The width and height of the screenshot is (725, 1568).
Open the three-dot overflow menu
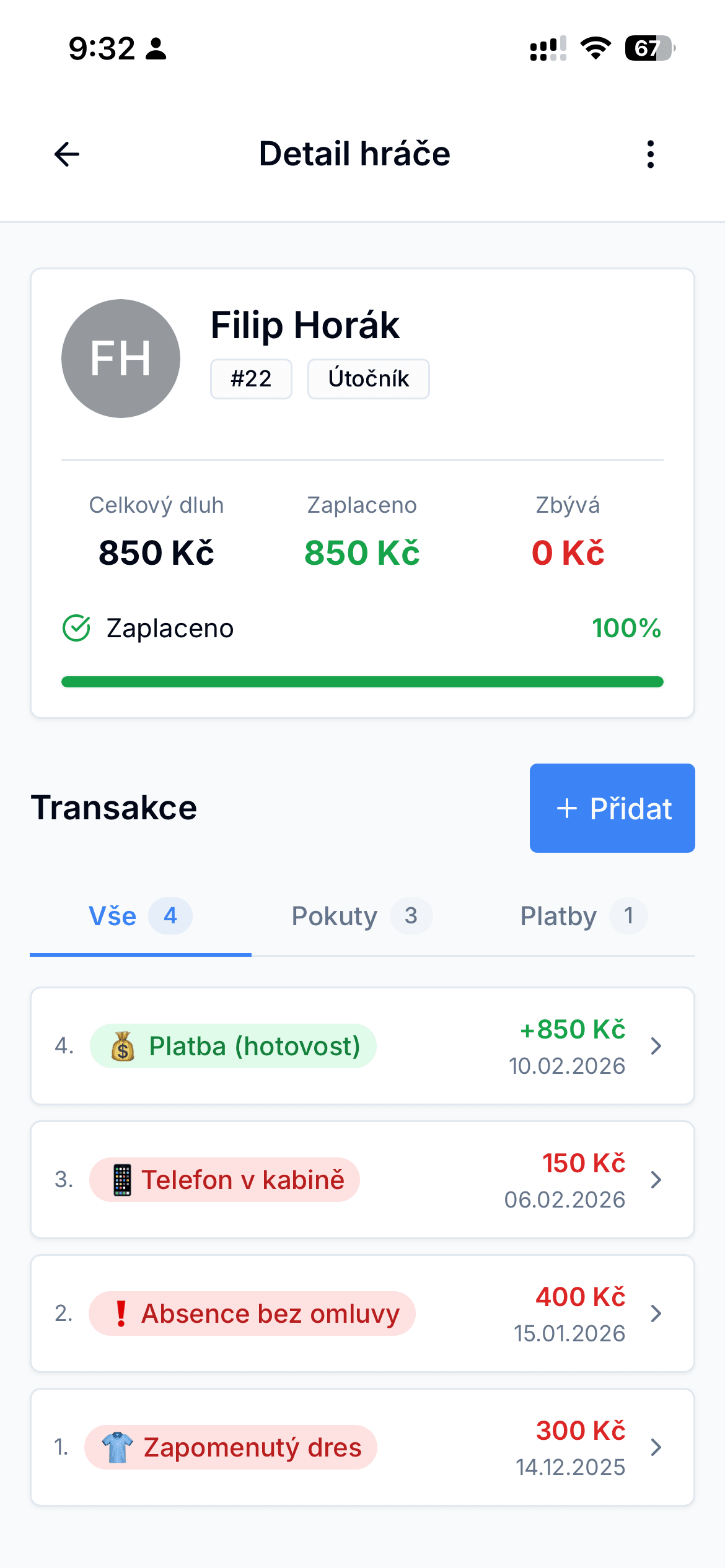point(650,154)
